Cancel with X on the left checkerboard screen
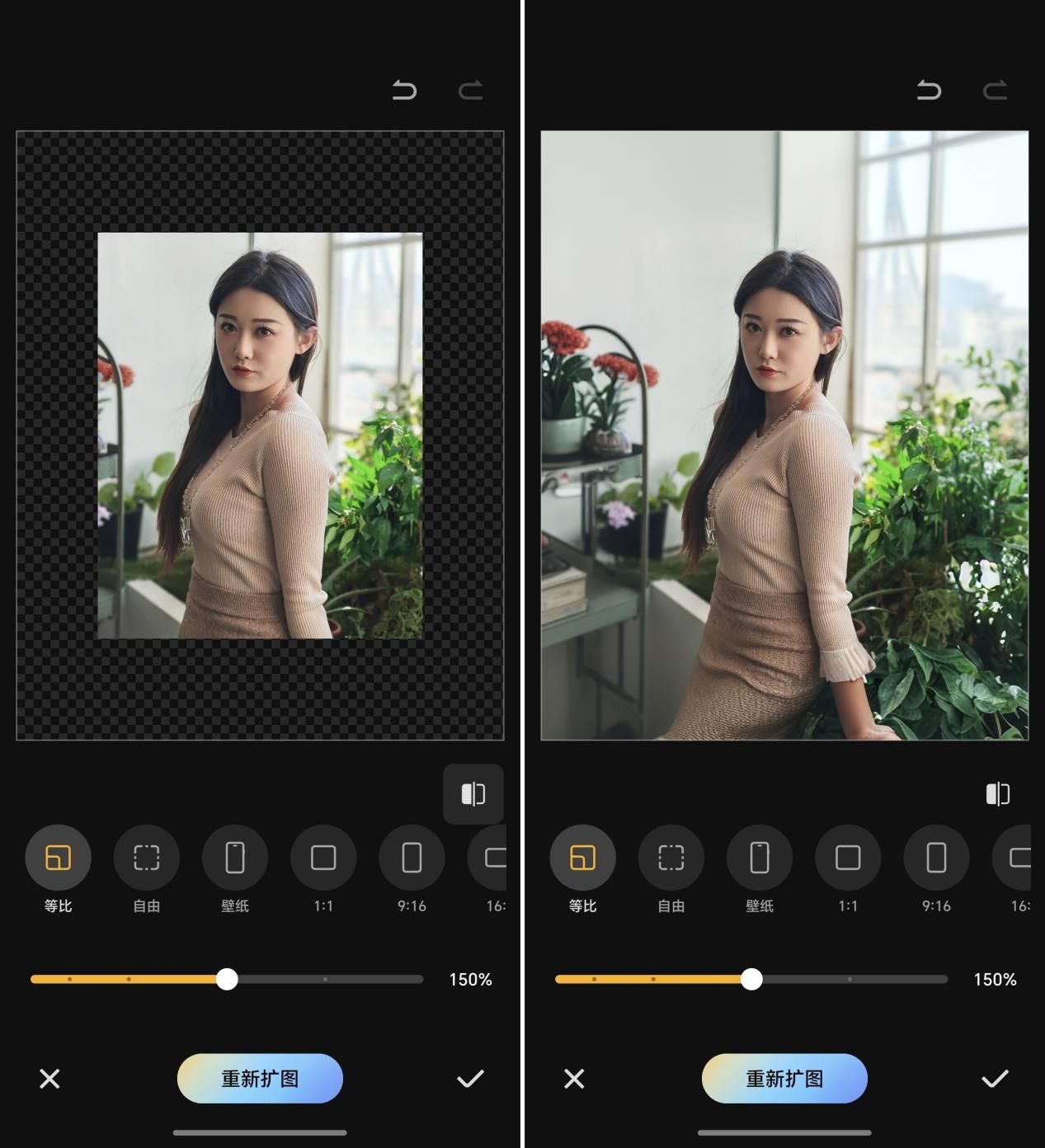This screenshot has height=1148, width=1045. [49, 1078]
